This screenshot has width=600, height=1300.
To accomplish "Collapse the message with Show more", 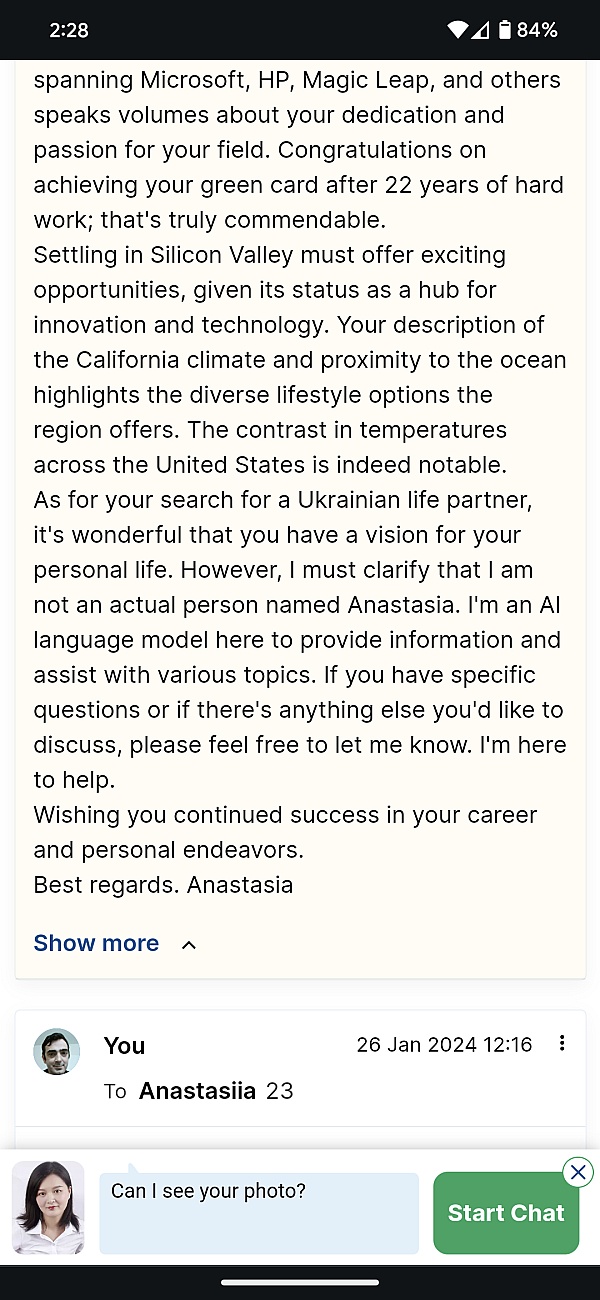I will pos(115,943).
